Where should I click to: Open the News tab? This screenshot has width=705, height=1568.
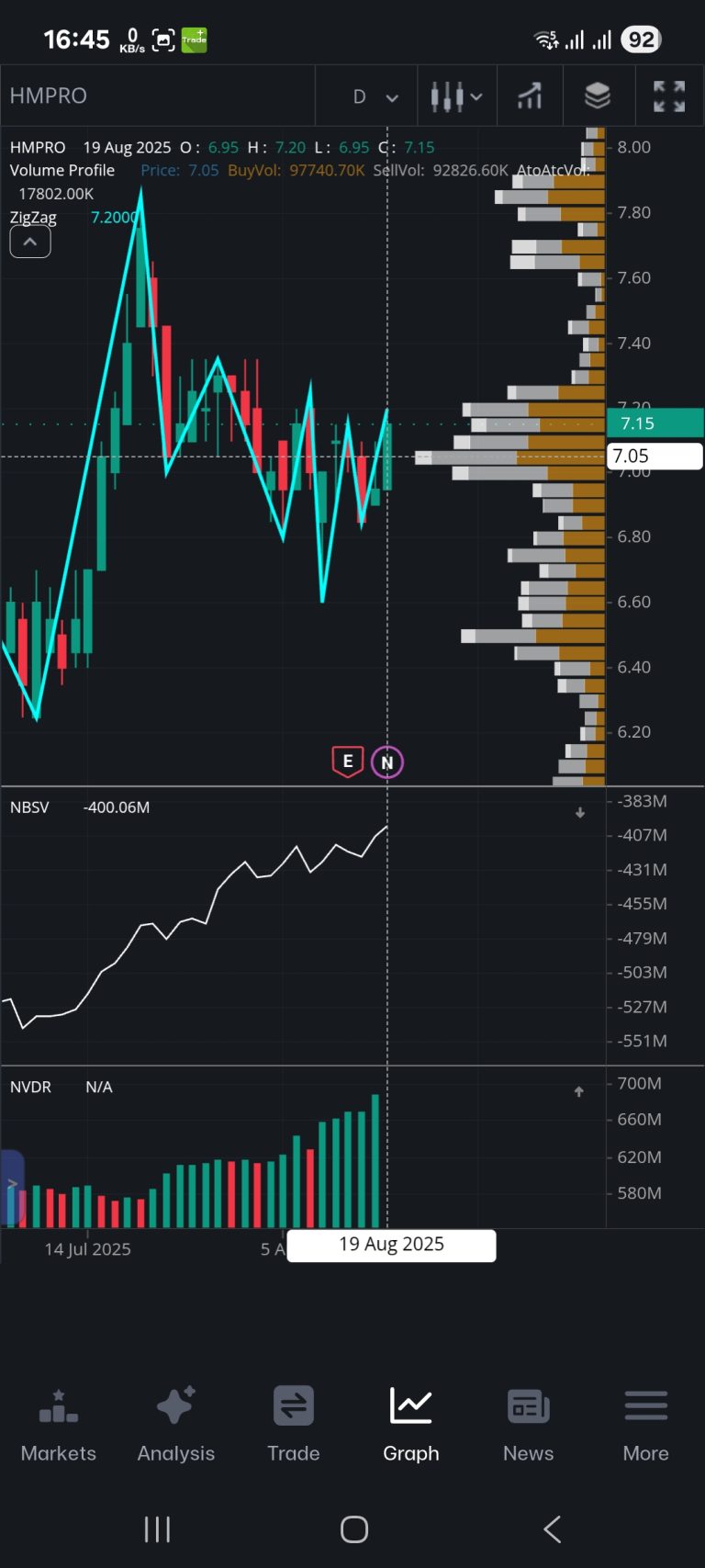pos(529,1425)
